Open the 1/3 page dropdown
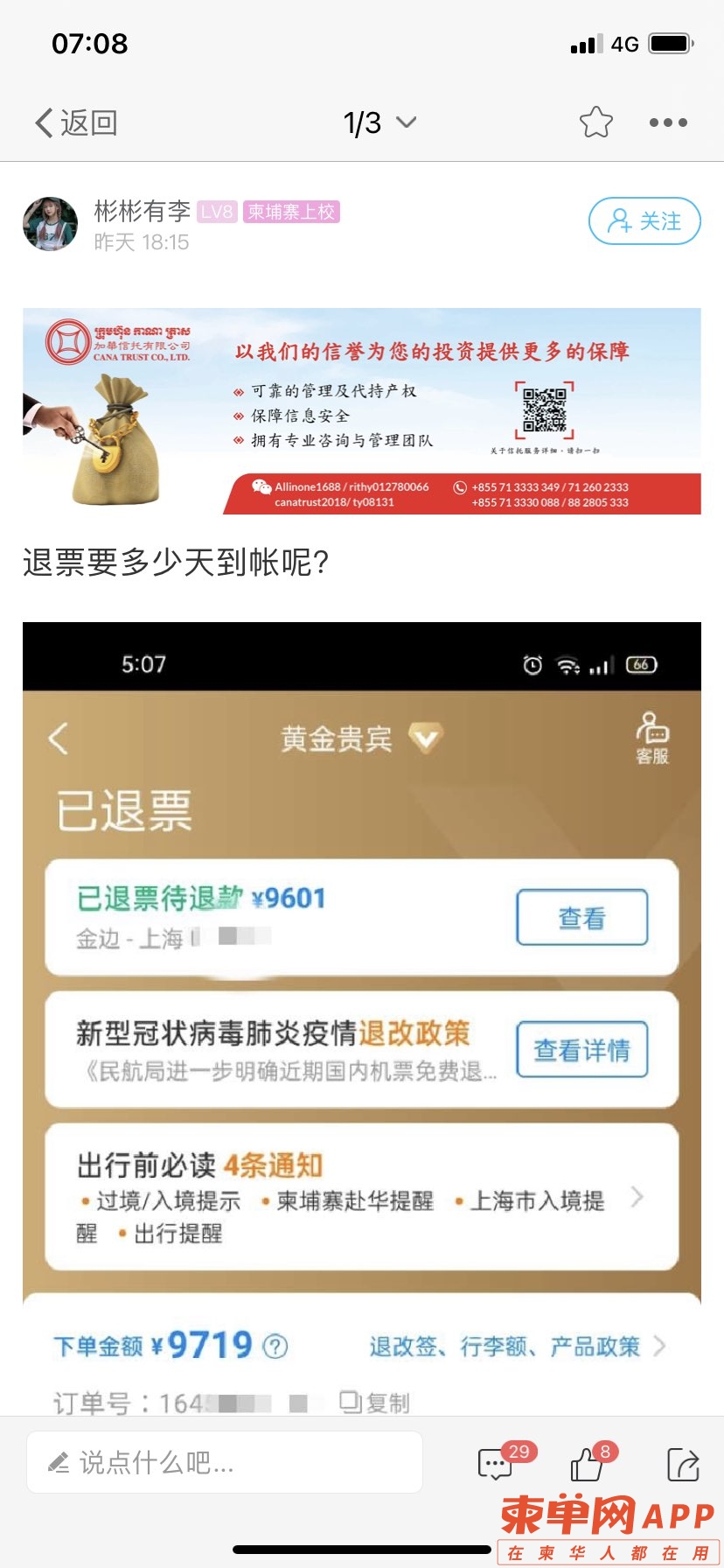The width and height of the screenshot is (724, 1568). coord(379,123)
